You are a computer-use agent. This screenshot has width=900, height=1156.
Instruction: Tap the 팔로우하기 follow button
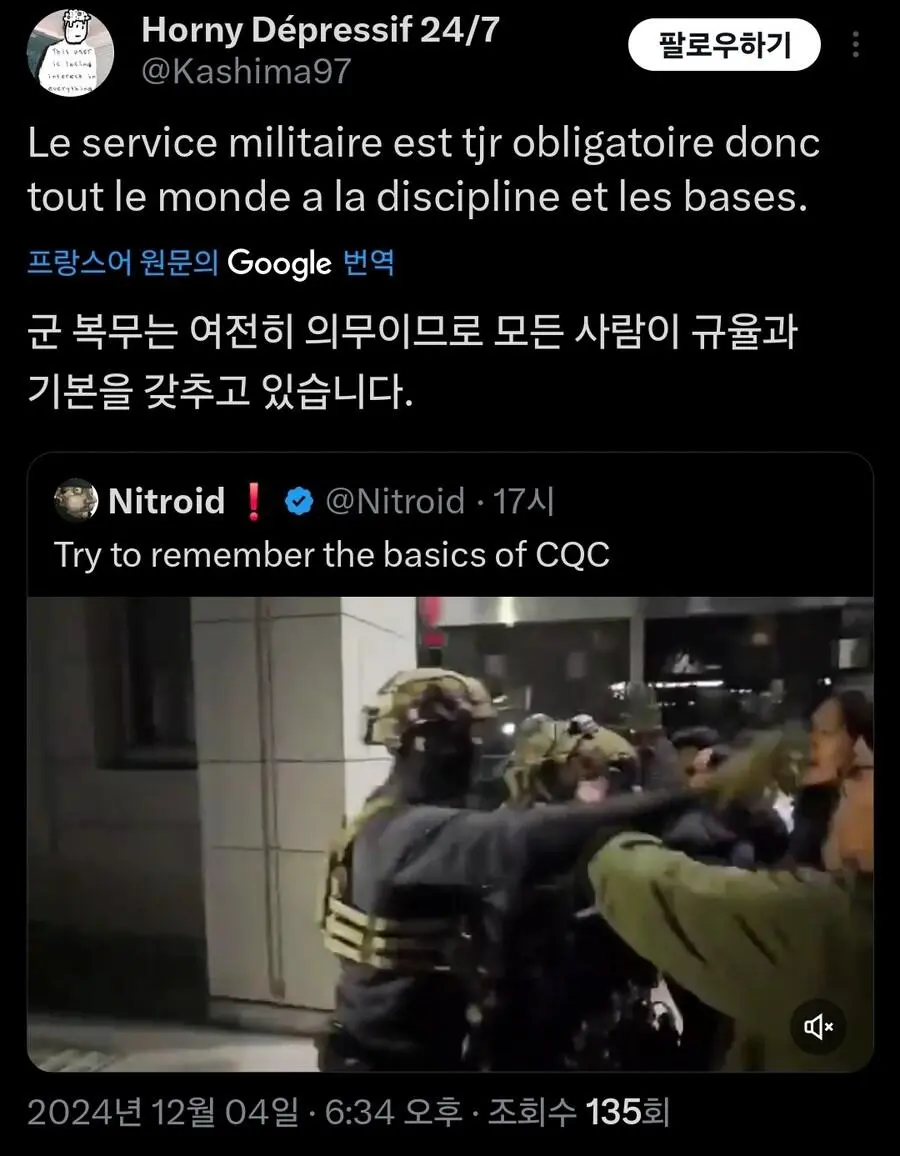pos(724,46)
